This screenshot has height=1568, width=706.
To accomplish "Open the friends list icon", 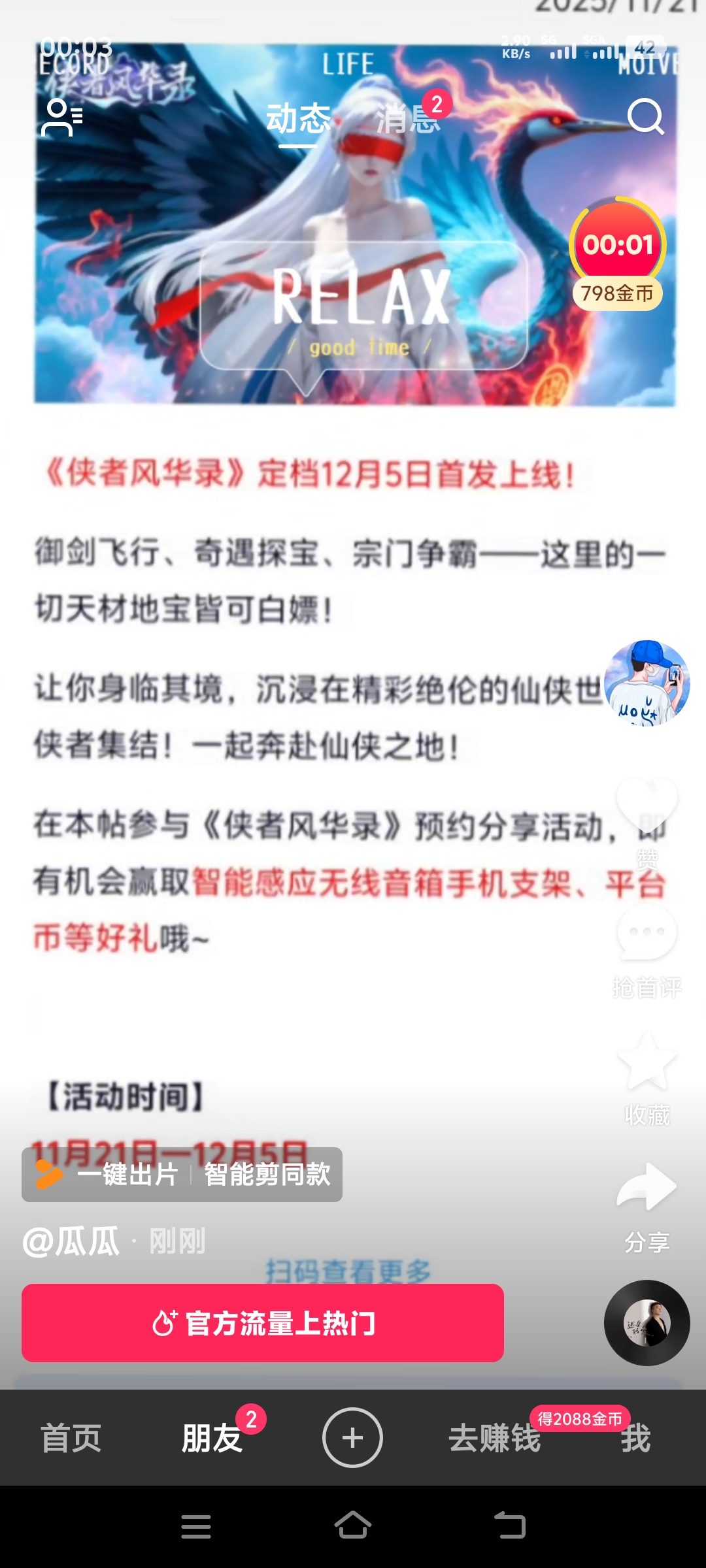I will click(x=61, y=118).
